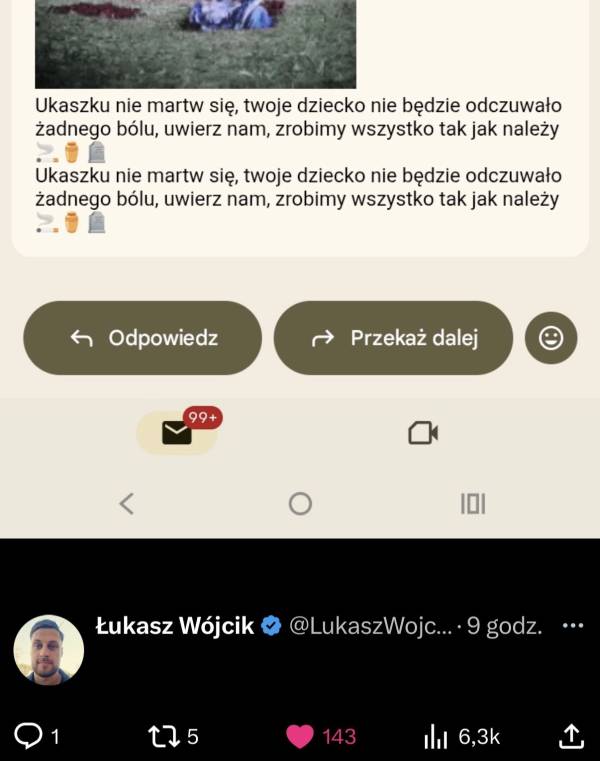The width and height of the screenshot is (600, 761).
Task: Share the post via the share icon
Action: pos(571,737)
